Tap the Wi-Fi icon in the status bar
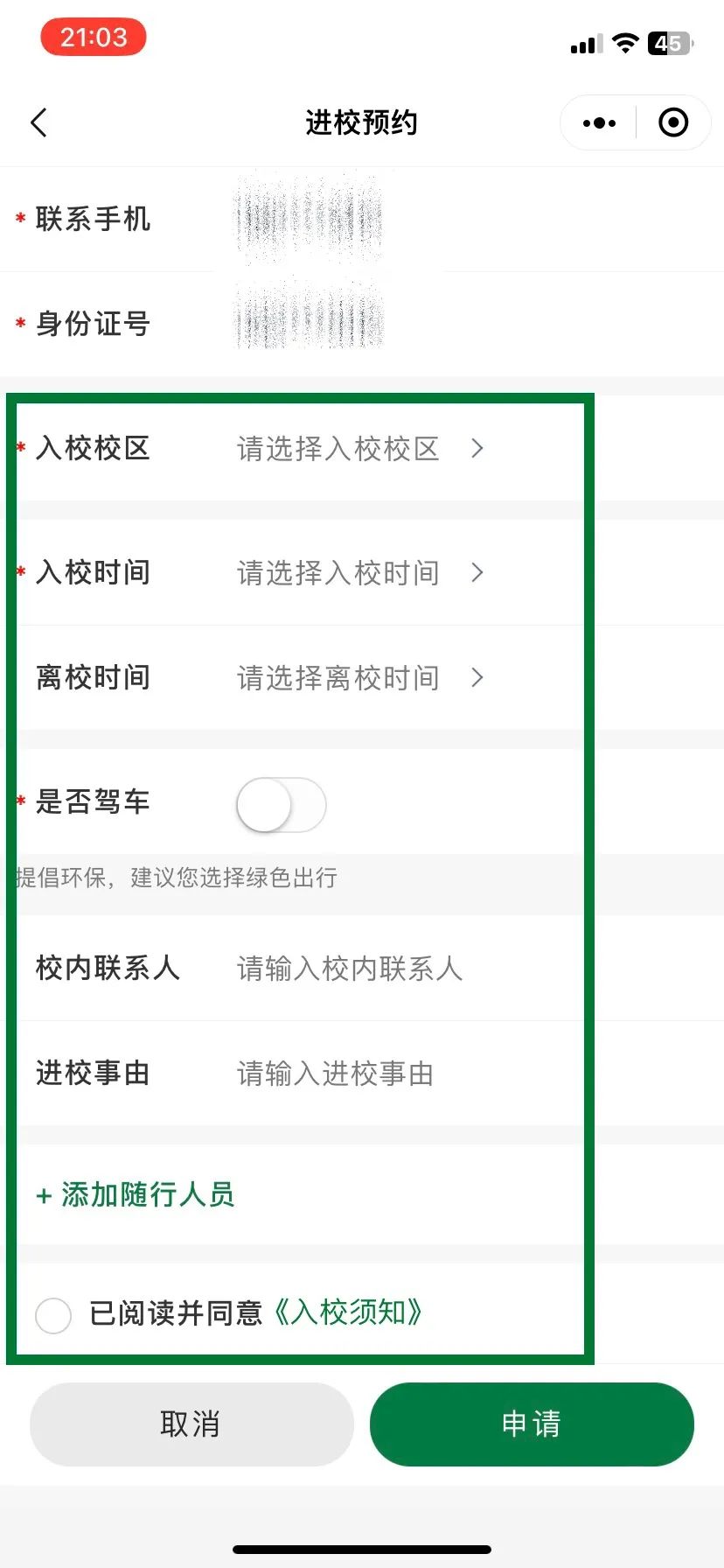 tap(625, 42)
